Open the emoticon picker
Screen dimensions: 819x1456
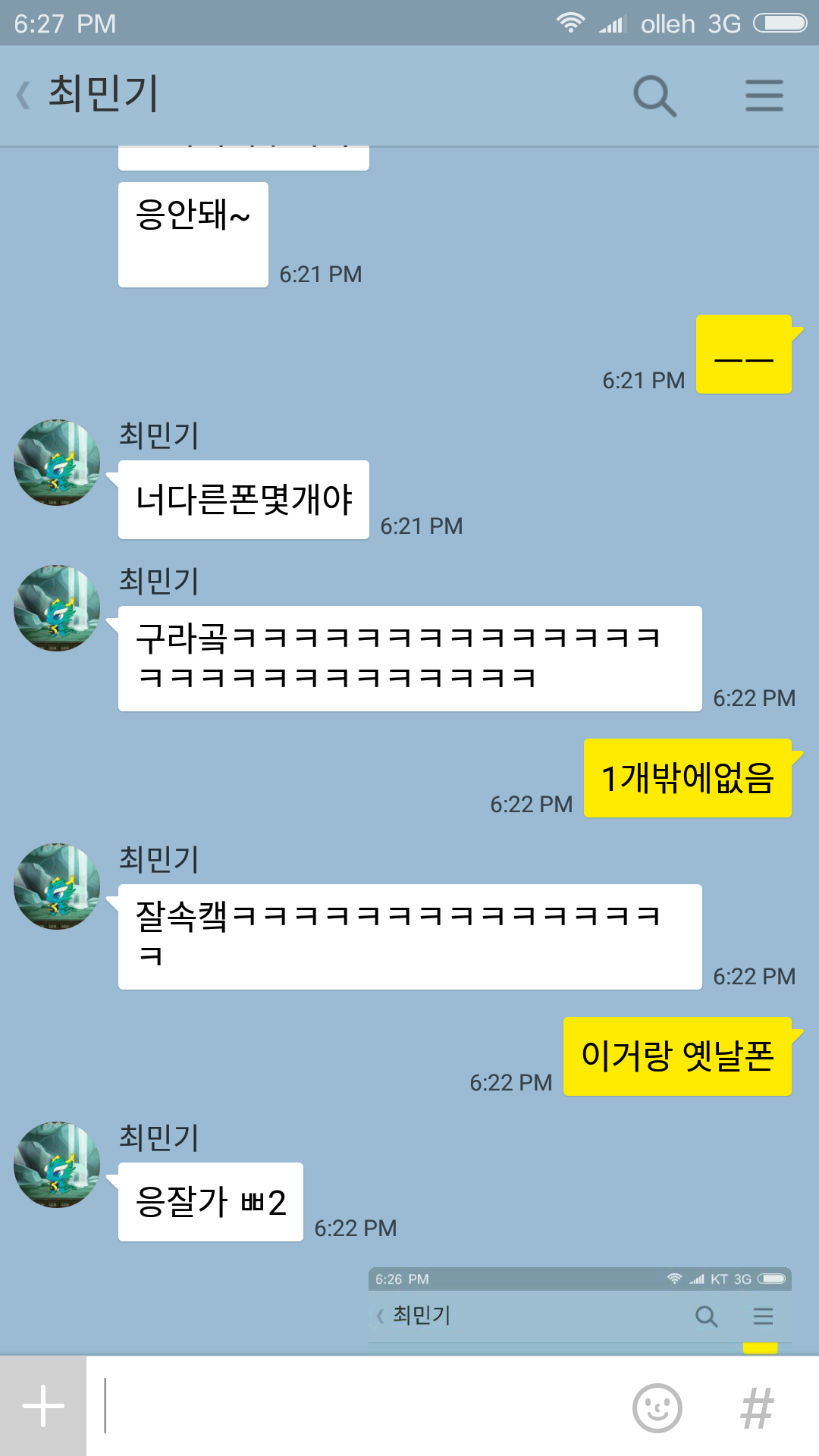(x=657, y=1407)
